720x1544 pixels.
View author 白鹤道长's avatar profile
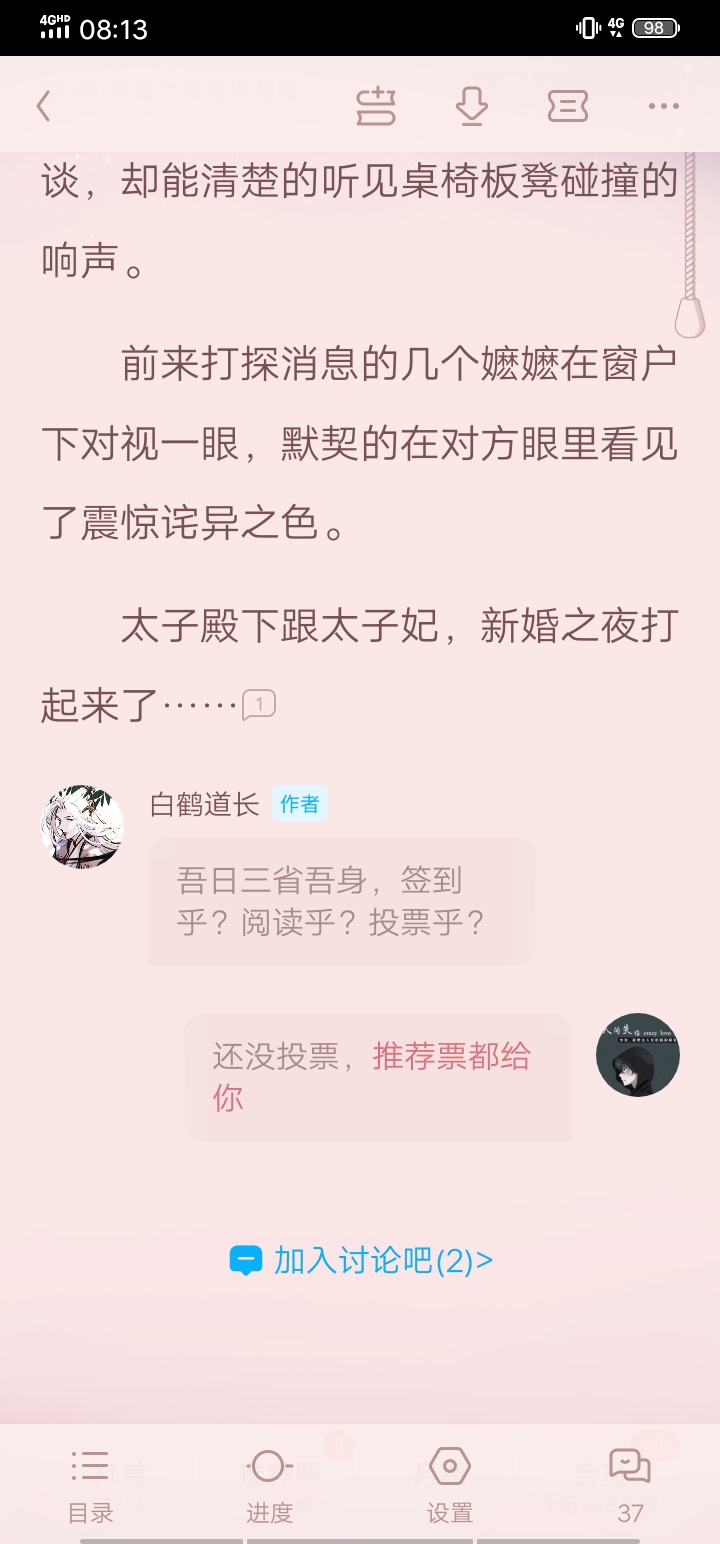[x=82, y=826]
